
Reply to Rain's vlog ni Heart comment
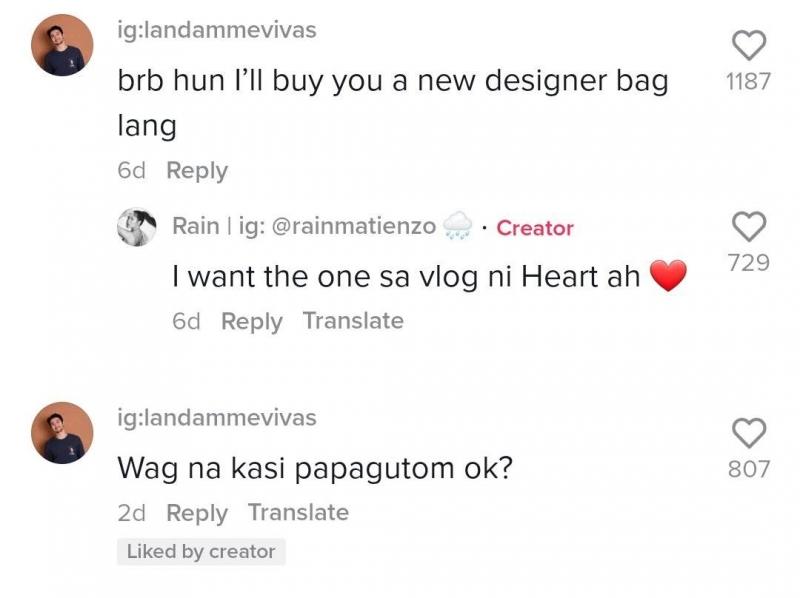click(x=251, y=322)
